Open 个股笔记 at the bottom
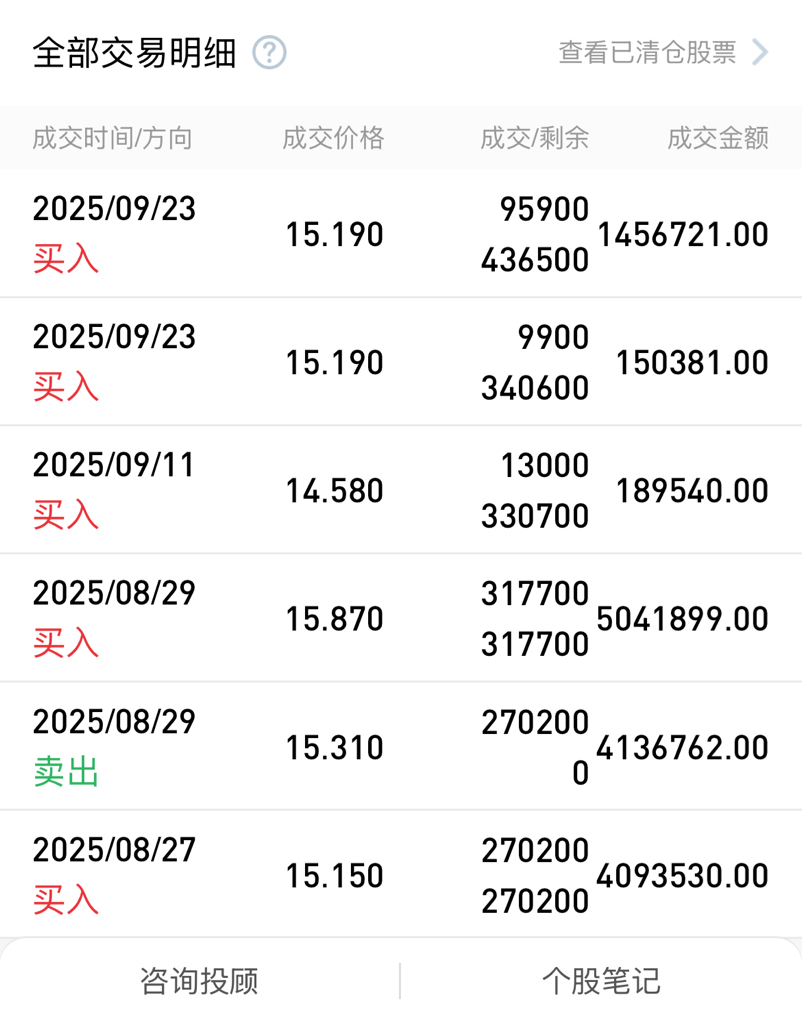The height and width of the screenshot is (1024, 802). tap(602, 981)
